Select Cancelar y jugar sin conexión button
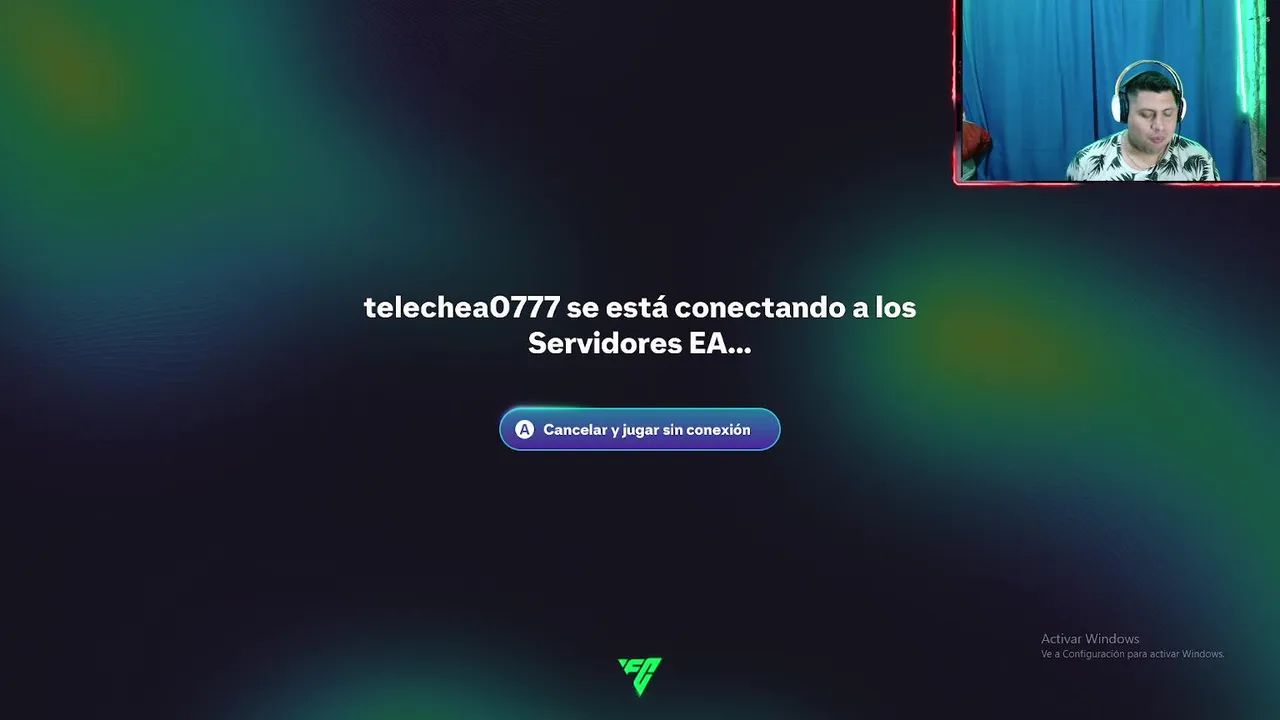 click(x=640, y=429)
